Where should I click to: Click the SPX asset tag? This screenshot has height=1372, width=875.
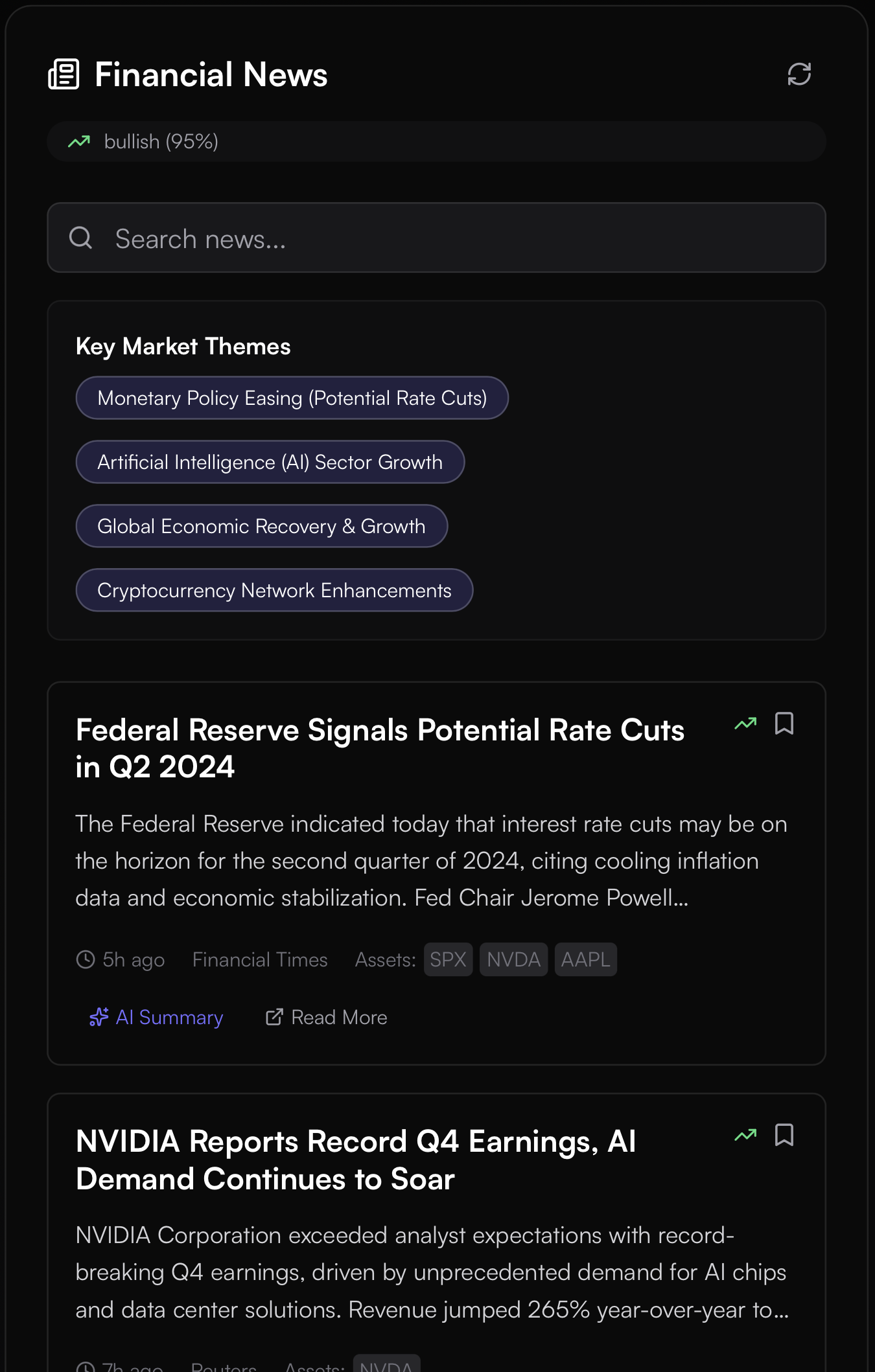(448, 959)
